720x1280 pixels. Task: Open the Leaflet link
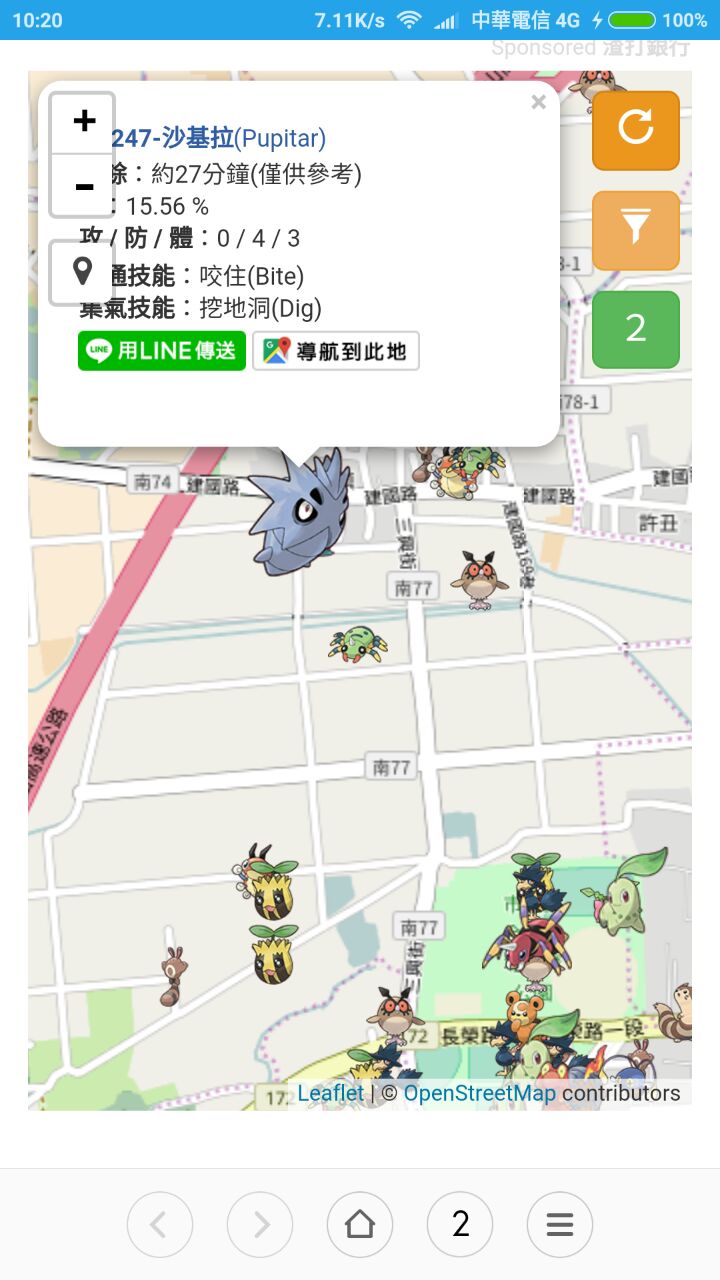coord(330,1093)
